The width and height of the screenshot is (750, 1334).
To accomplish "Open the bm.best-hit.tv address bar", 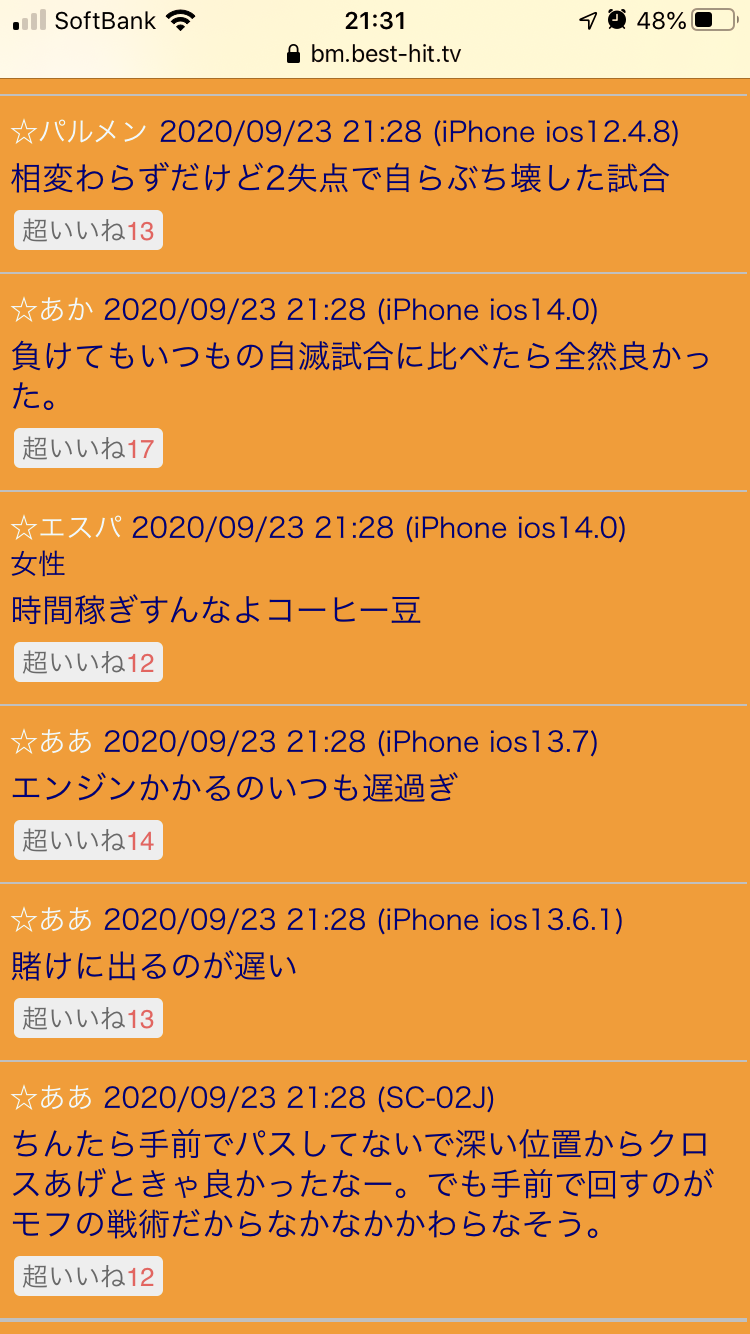I will [x=375, y=54].
